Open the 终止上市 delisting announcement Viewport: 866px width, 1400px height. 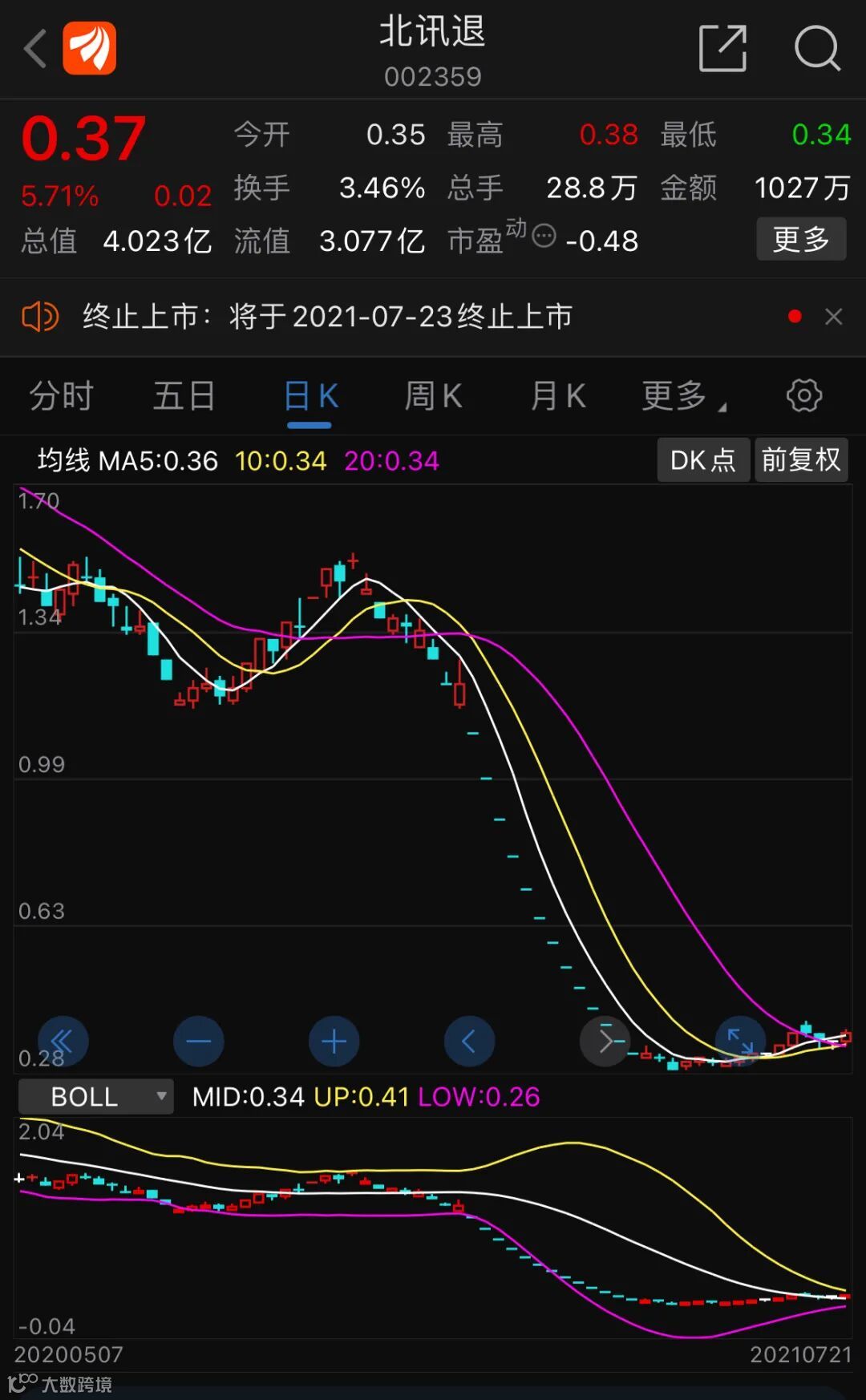click(327, 317)
